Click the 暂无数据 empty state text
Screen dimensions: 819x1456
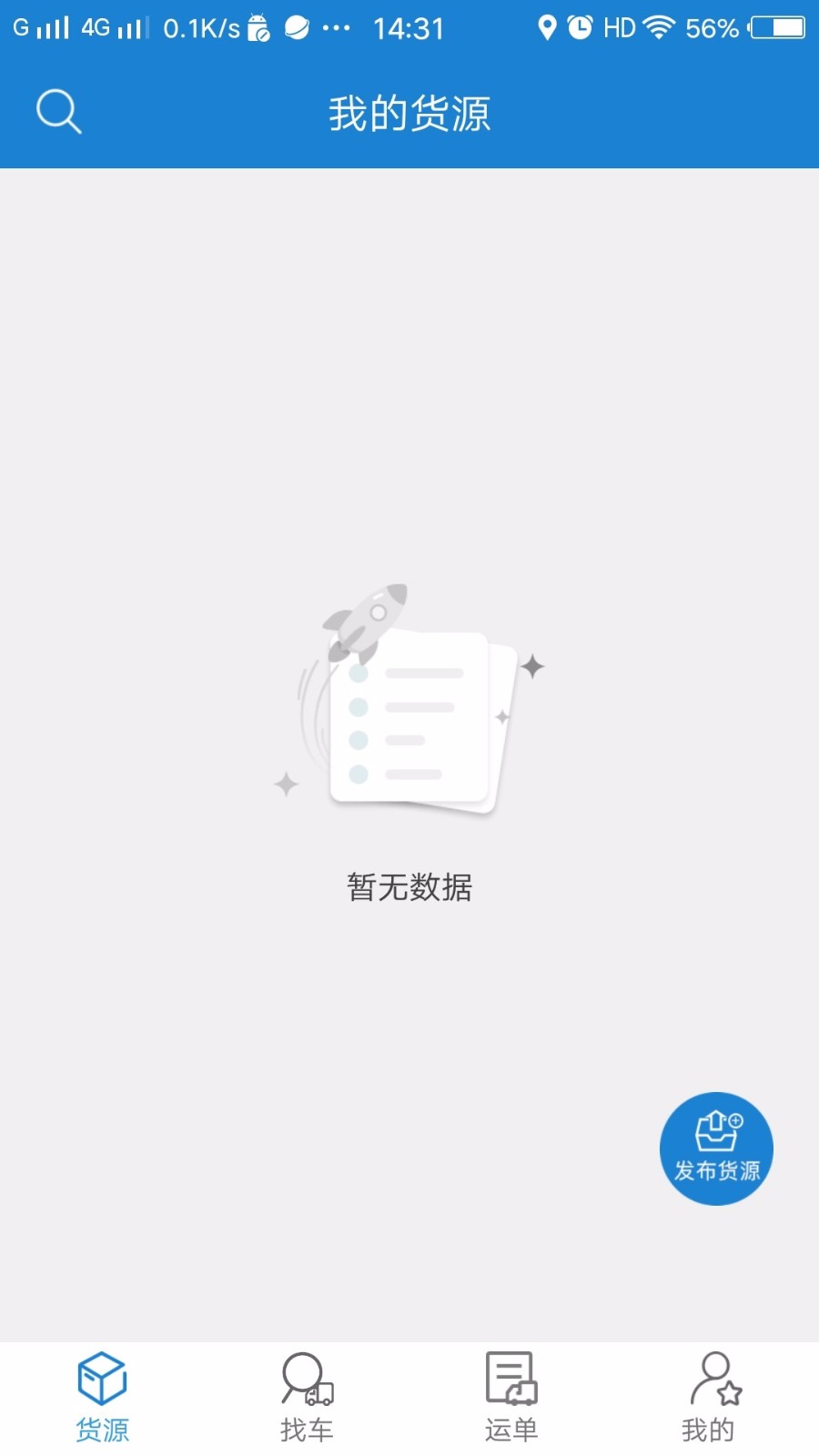pos(409,887)
